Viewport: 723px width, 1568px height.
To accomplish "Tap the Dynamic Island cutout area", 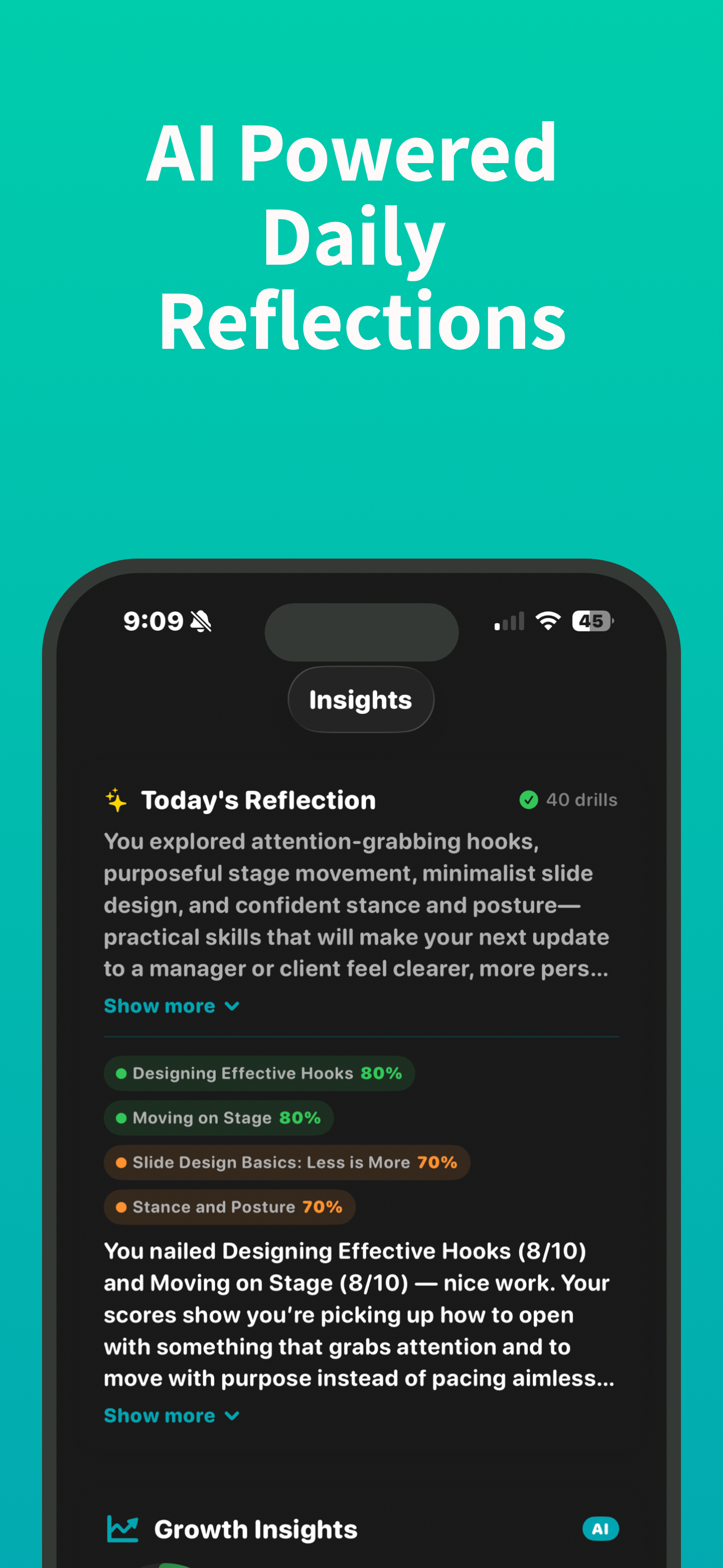I will (x=361, y=631).
